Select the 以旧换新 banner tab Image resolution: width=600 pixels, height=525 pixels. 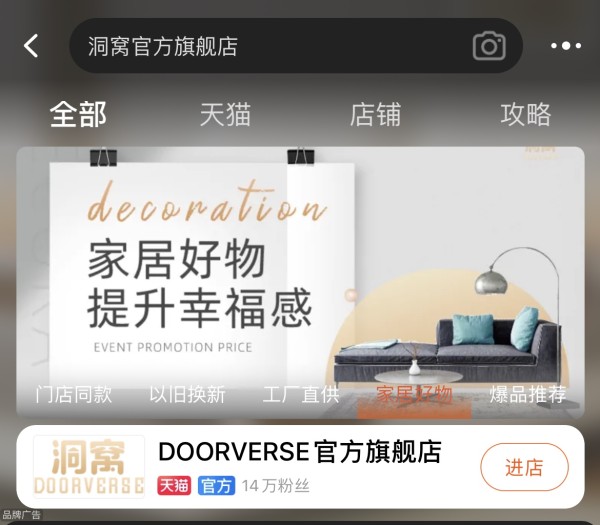click(x=187, y=394)
